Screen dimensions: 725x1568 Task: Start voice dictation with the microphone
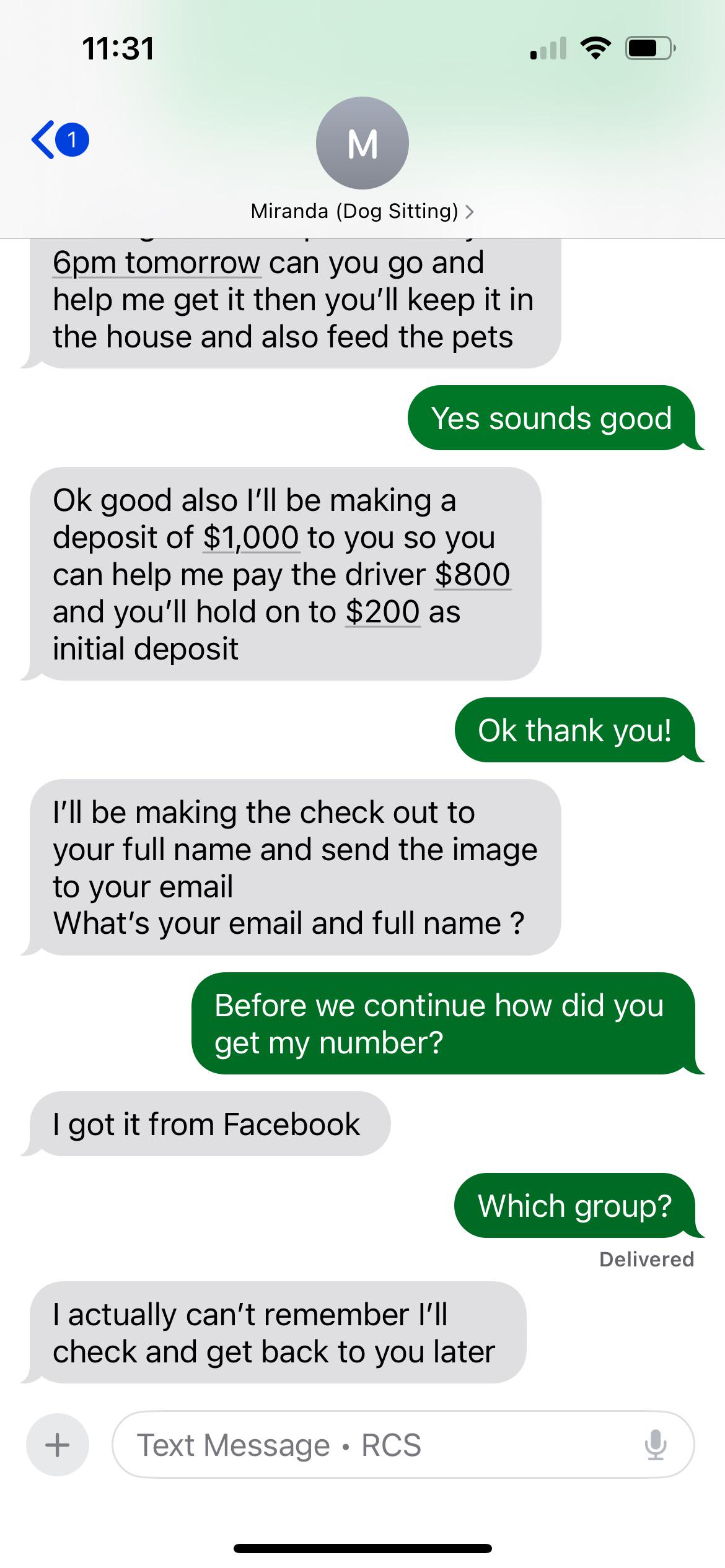(x=655, y=1445)
